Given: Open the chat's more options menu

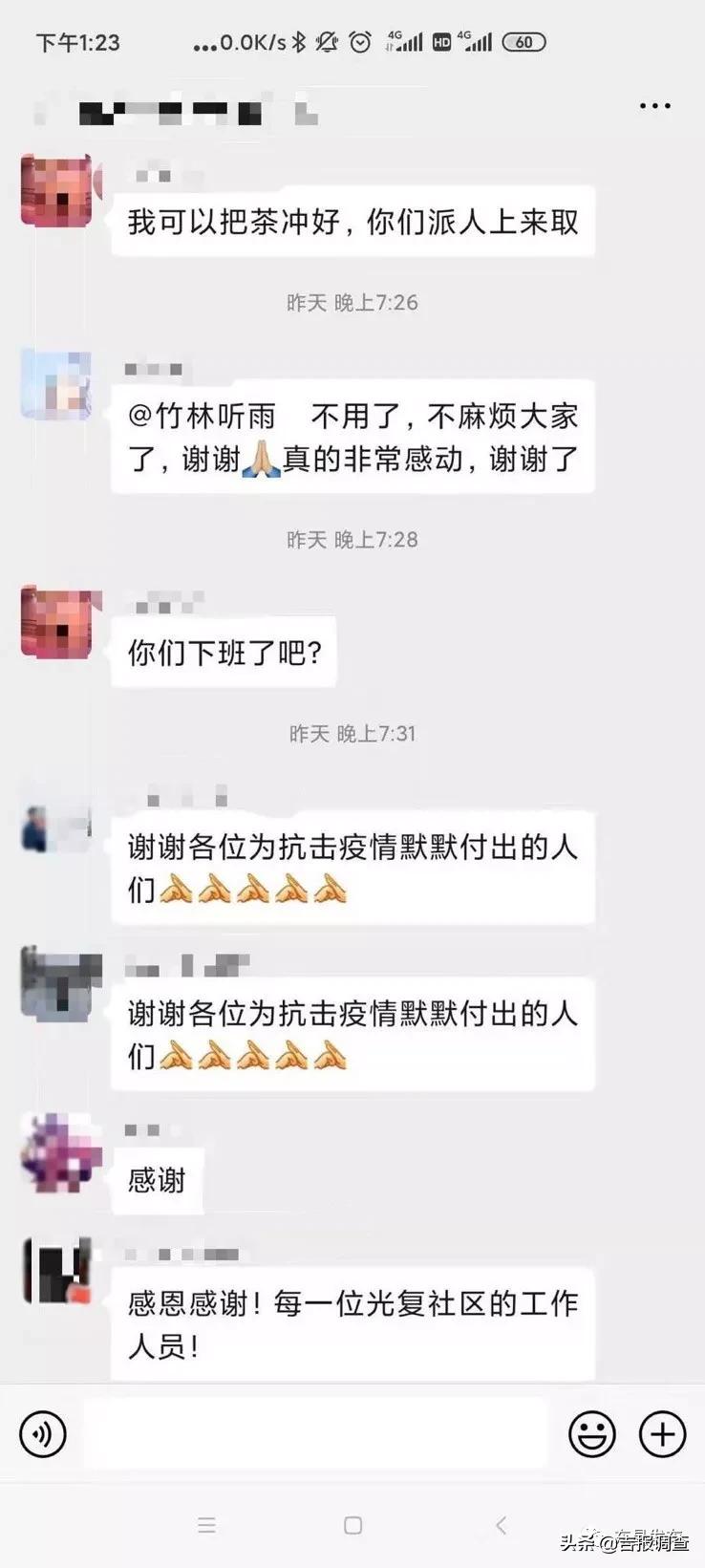Looking at the screenshot, I should [x=653, y=105].
